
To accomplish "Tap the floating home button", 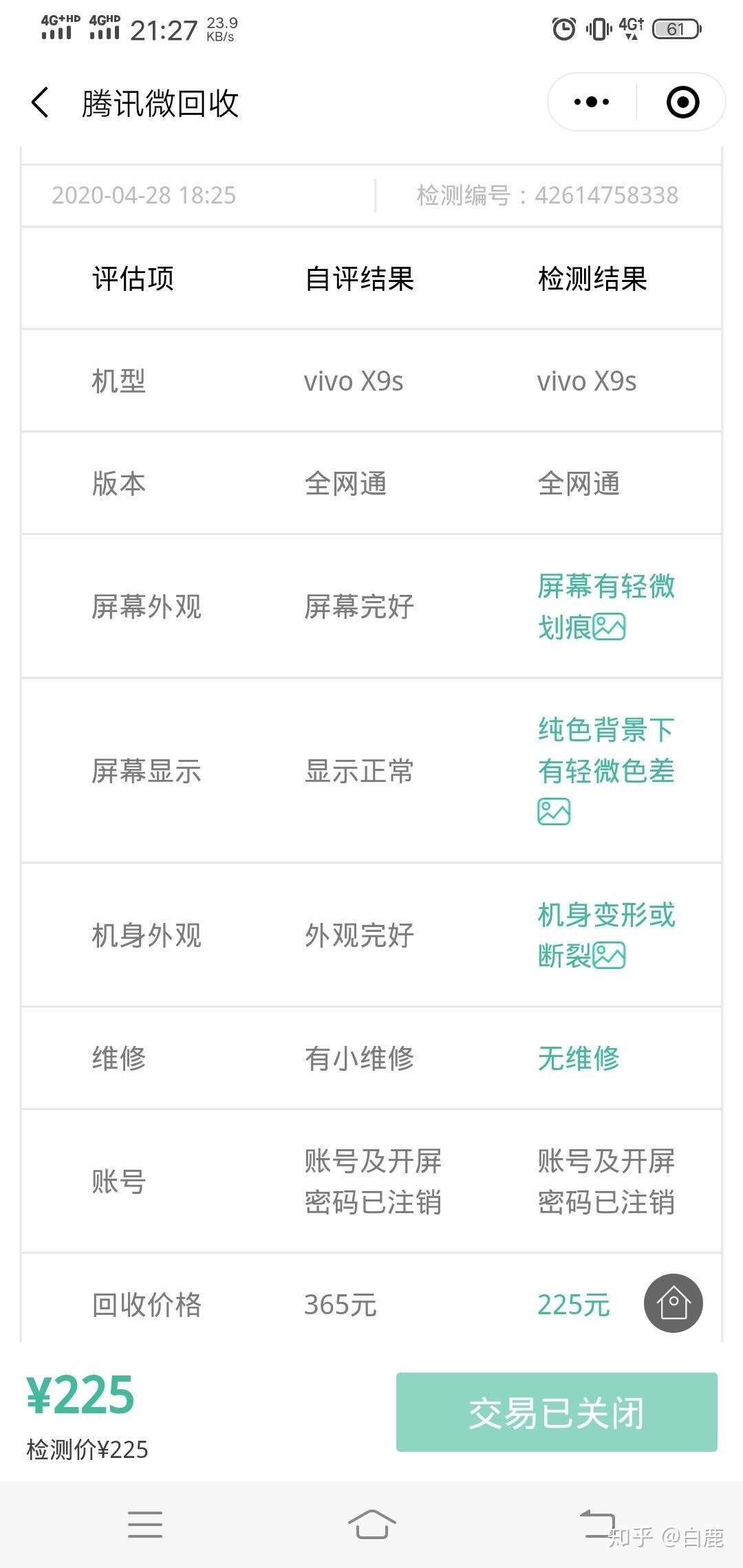I will (673, 1303).
